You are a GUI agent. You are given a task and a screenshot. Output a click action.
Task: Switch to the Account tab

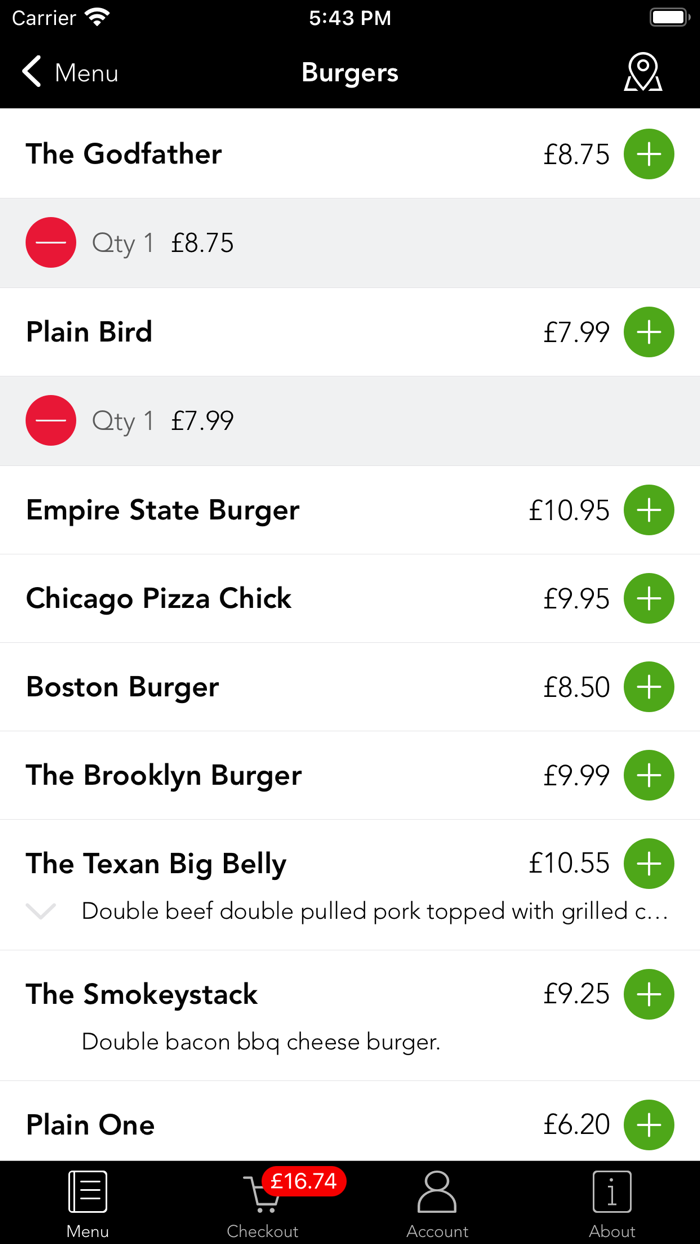pyautogui.click(x=437, y=1203)
